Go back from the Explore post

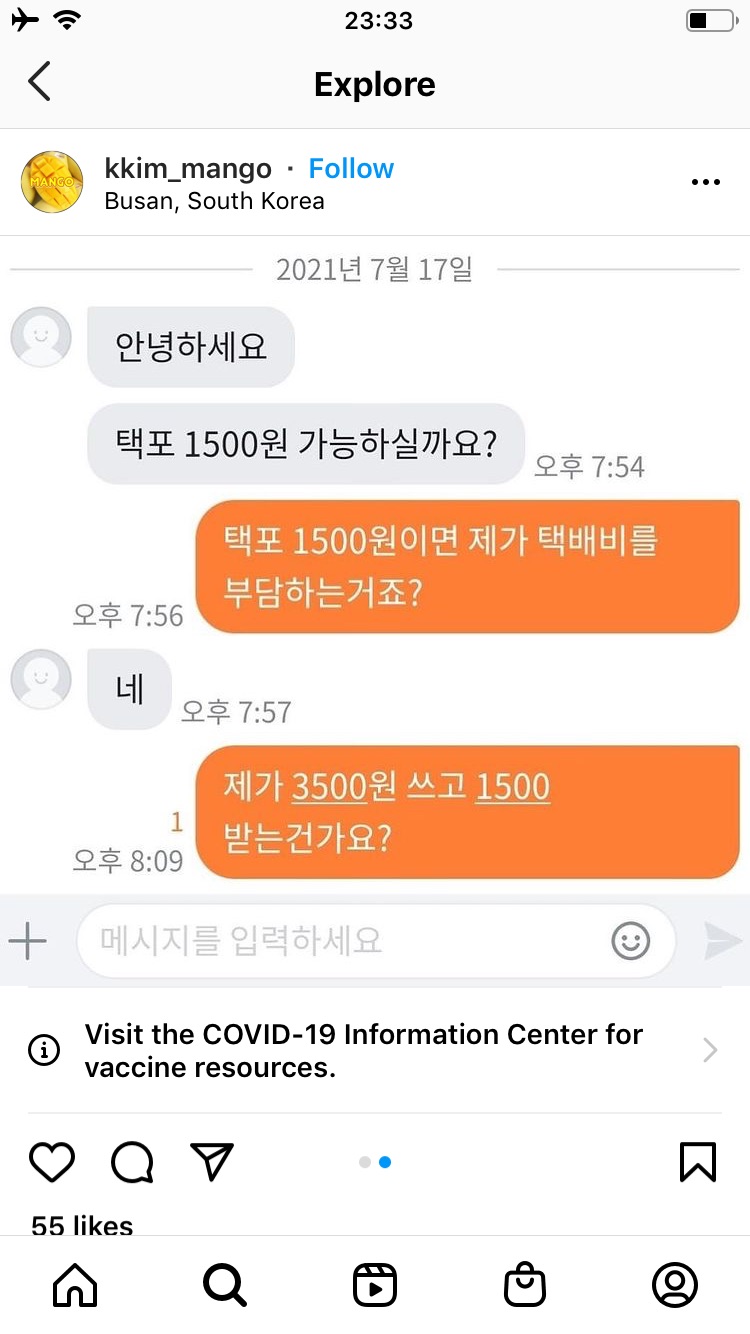click(x=40, y=82)
